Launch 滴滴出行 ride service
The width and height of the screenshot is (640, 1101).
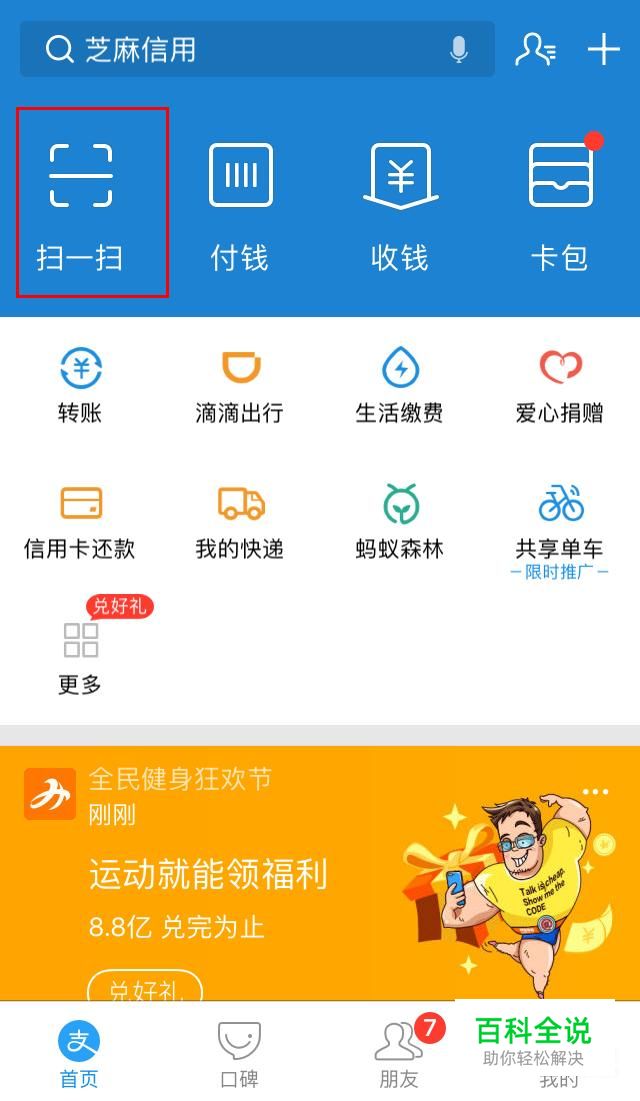240,384
